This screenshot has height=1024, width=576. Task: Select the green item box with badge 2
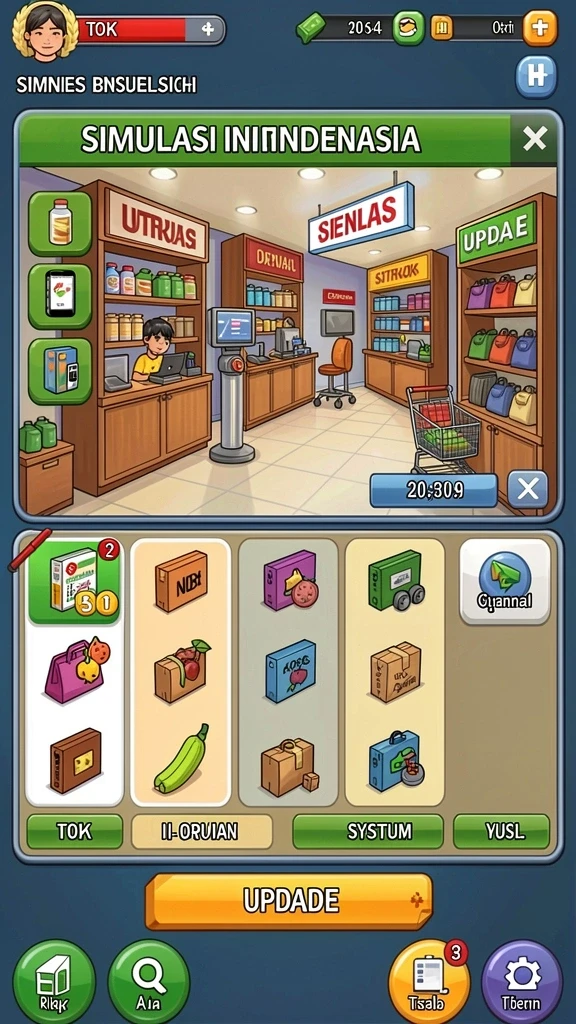(74, 581)
